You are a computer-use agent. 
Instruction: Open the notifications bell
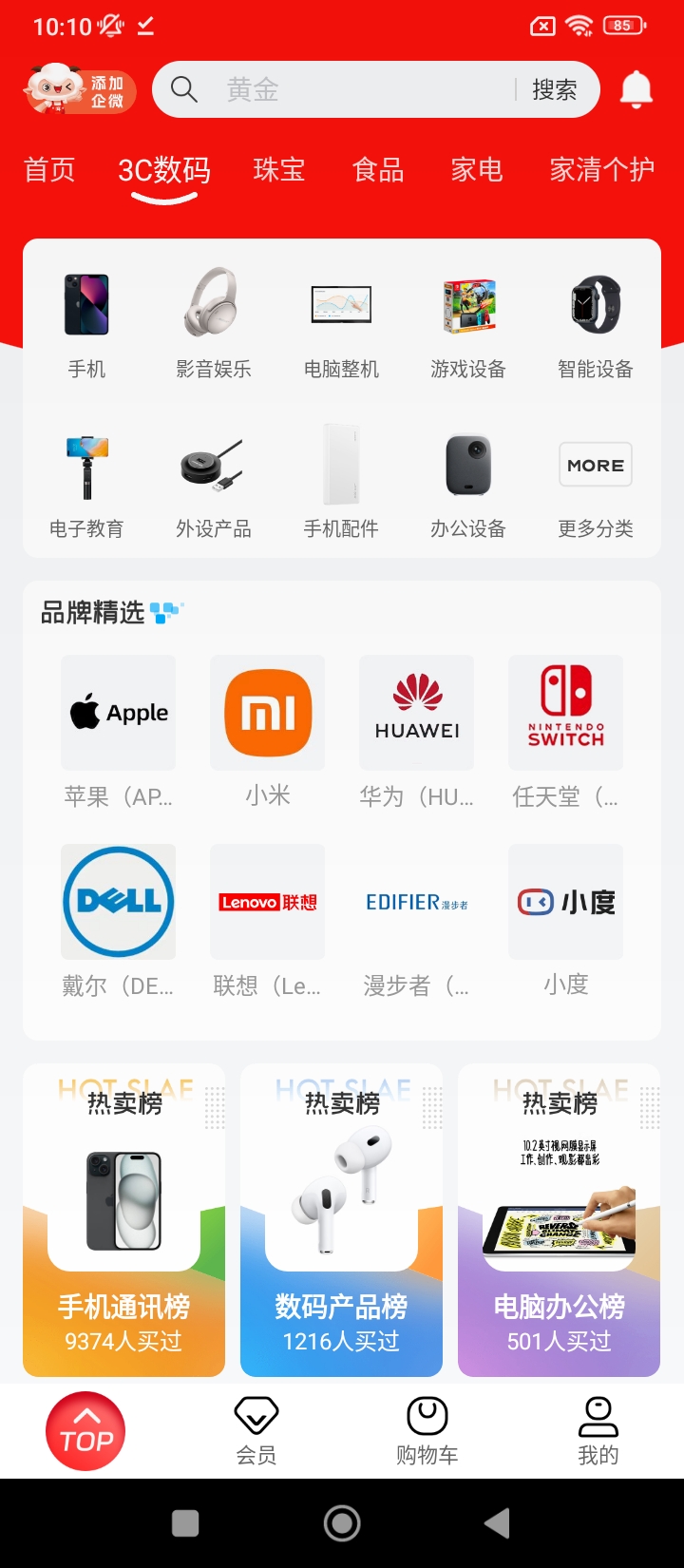tap(636, 90)
